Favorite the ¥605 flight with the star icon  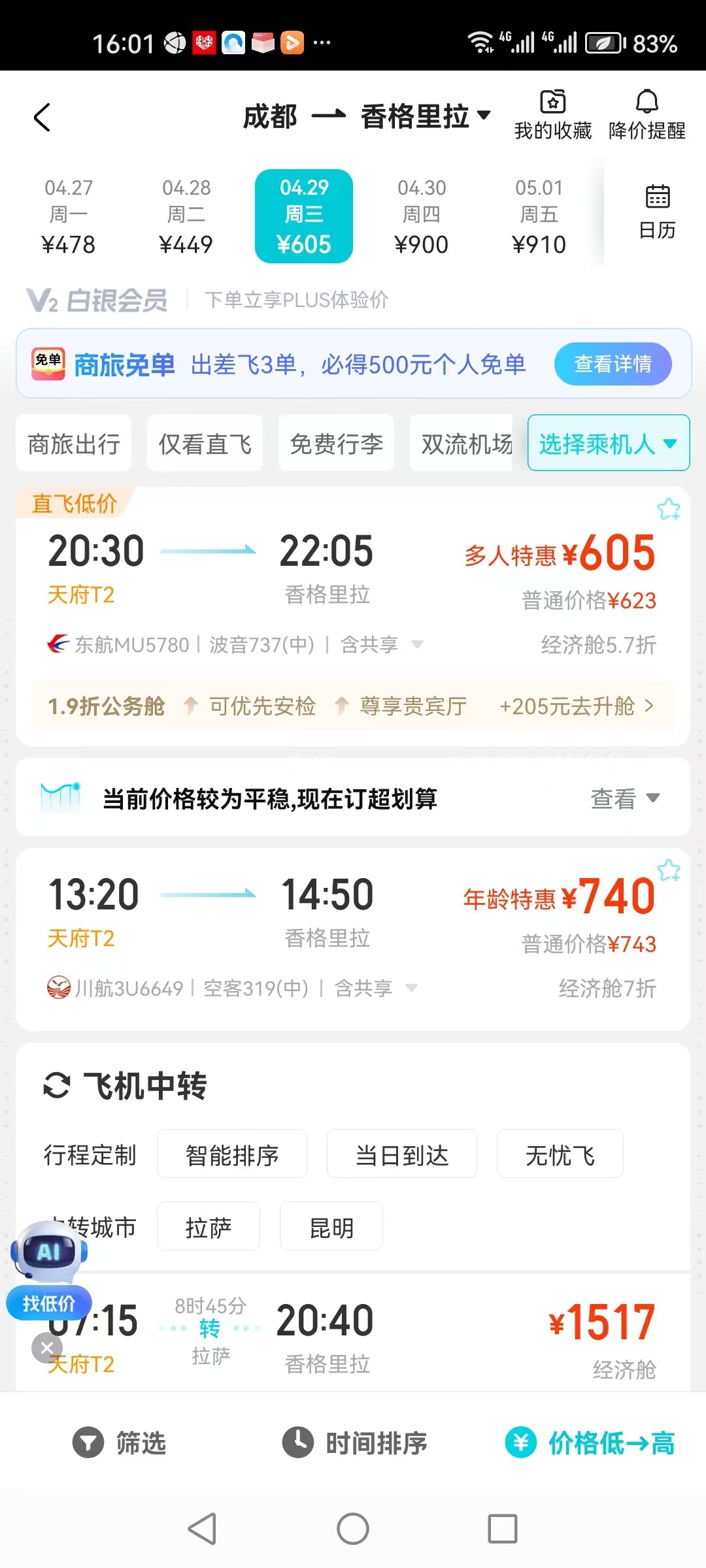(668, 510)
